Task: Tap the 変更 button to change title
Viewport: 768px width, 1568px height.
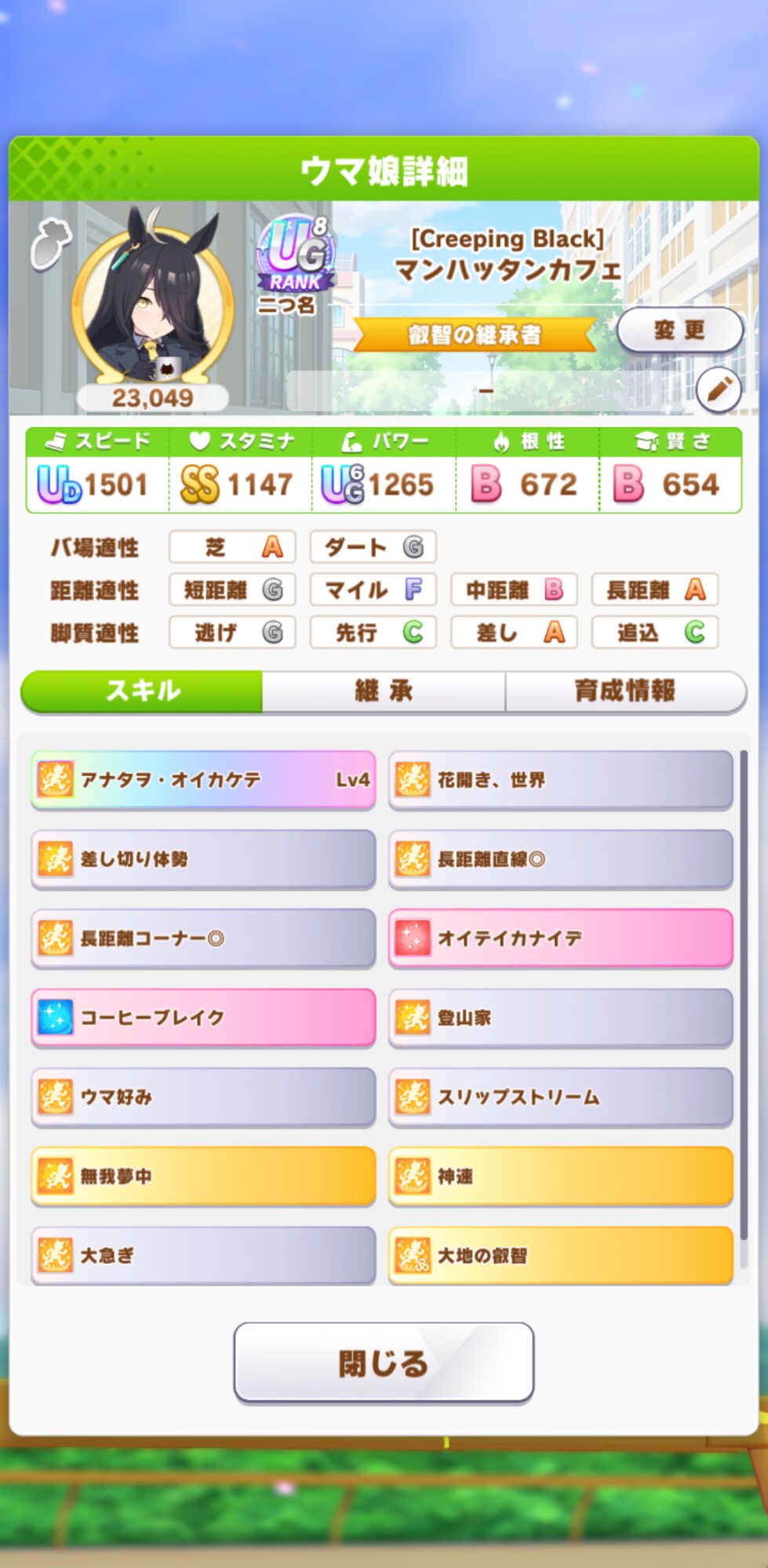Action: tap(679, 330)
